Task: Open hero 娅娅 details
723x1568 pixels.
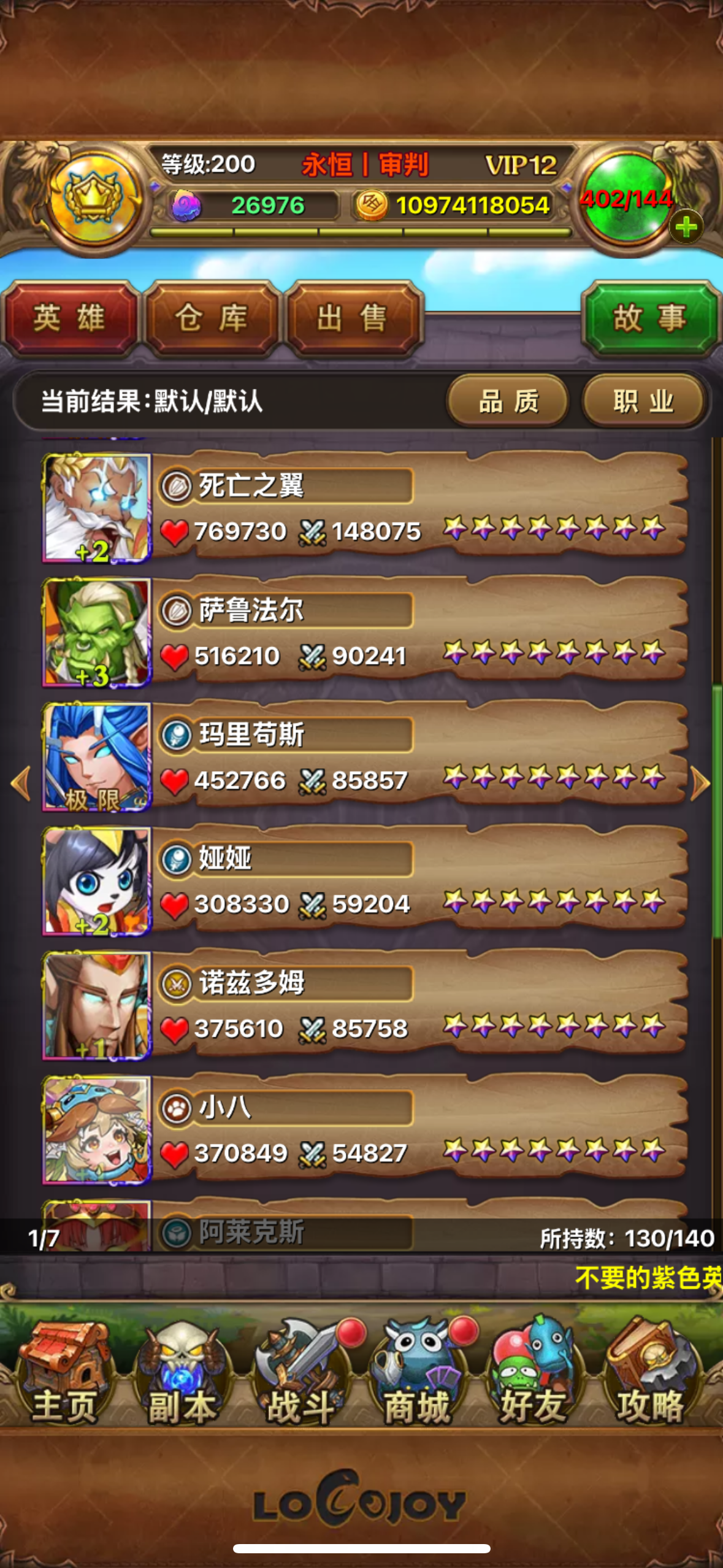Action: point(362,881)
